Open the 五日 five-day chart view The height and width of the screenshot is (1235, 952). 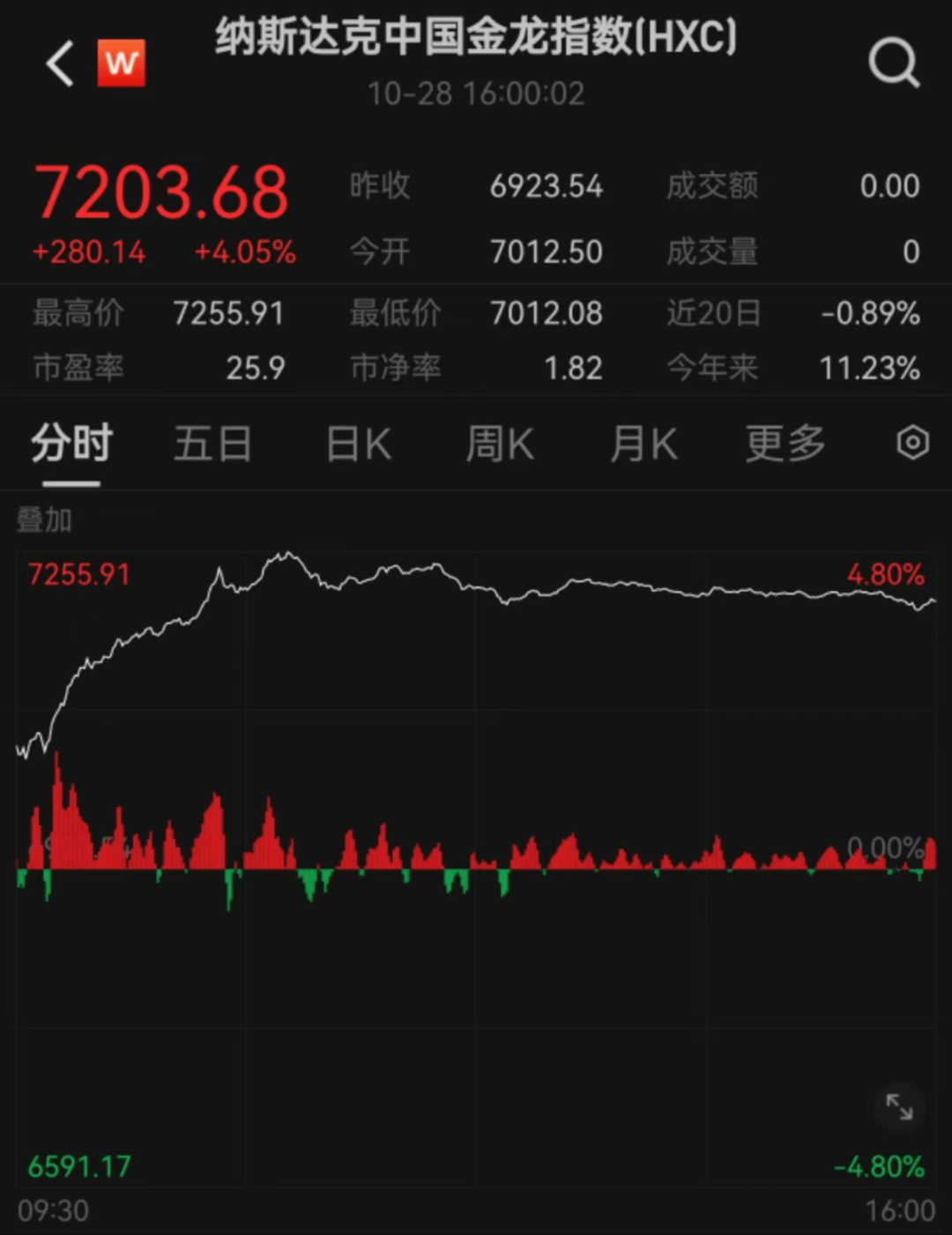click(x=212, y=443)
